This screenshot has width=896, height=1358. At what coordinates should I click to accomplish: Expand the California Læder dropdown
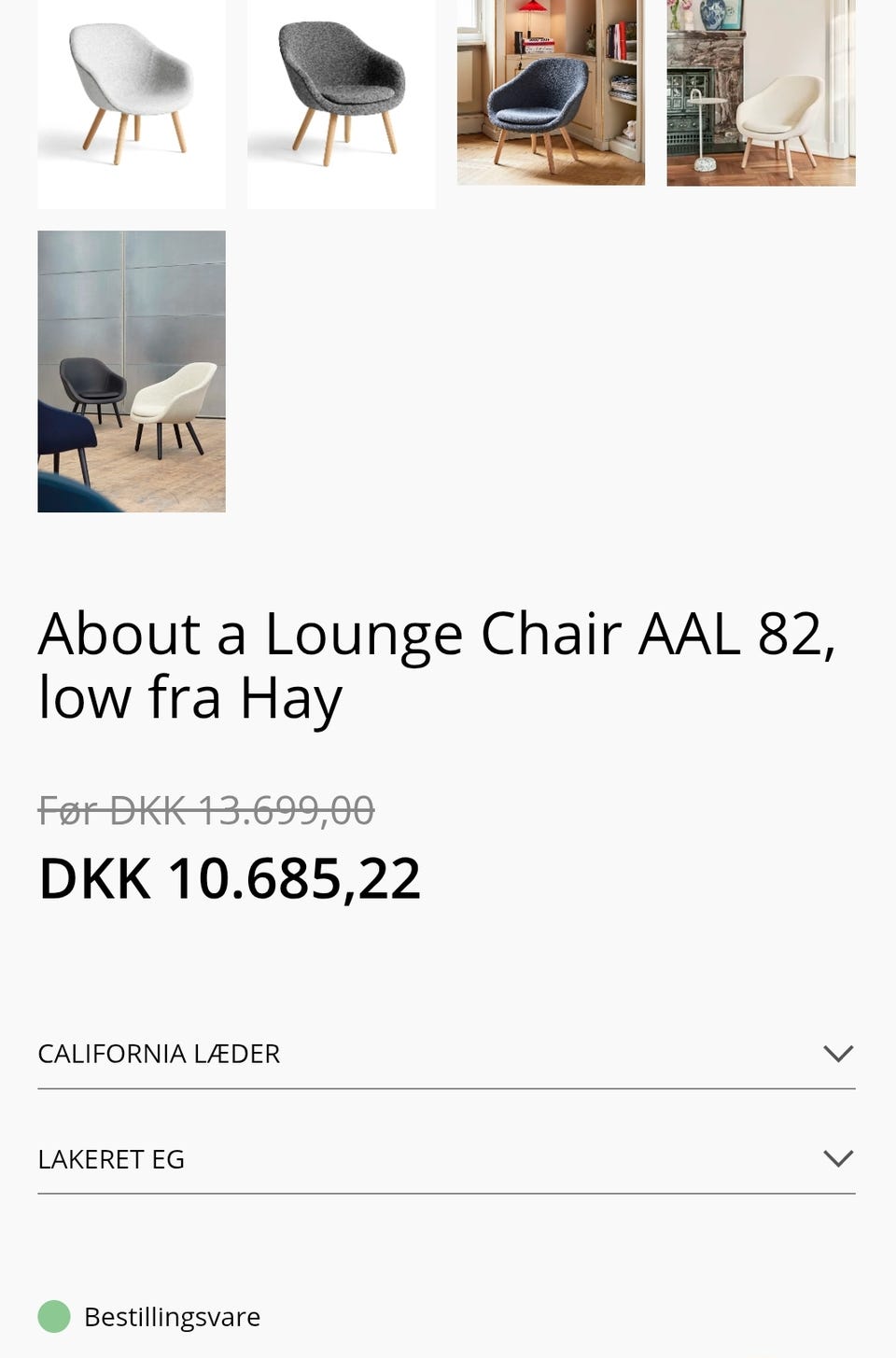point(446,1054)
